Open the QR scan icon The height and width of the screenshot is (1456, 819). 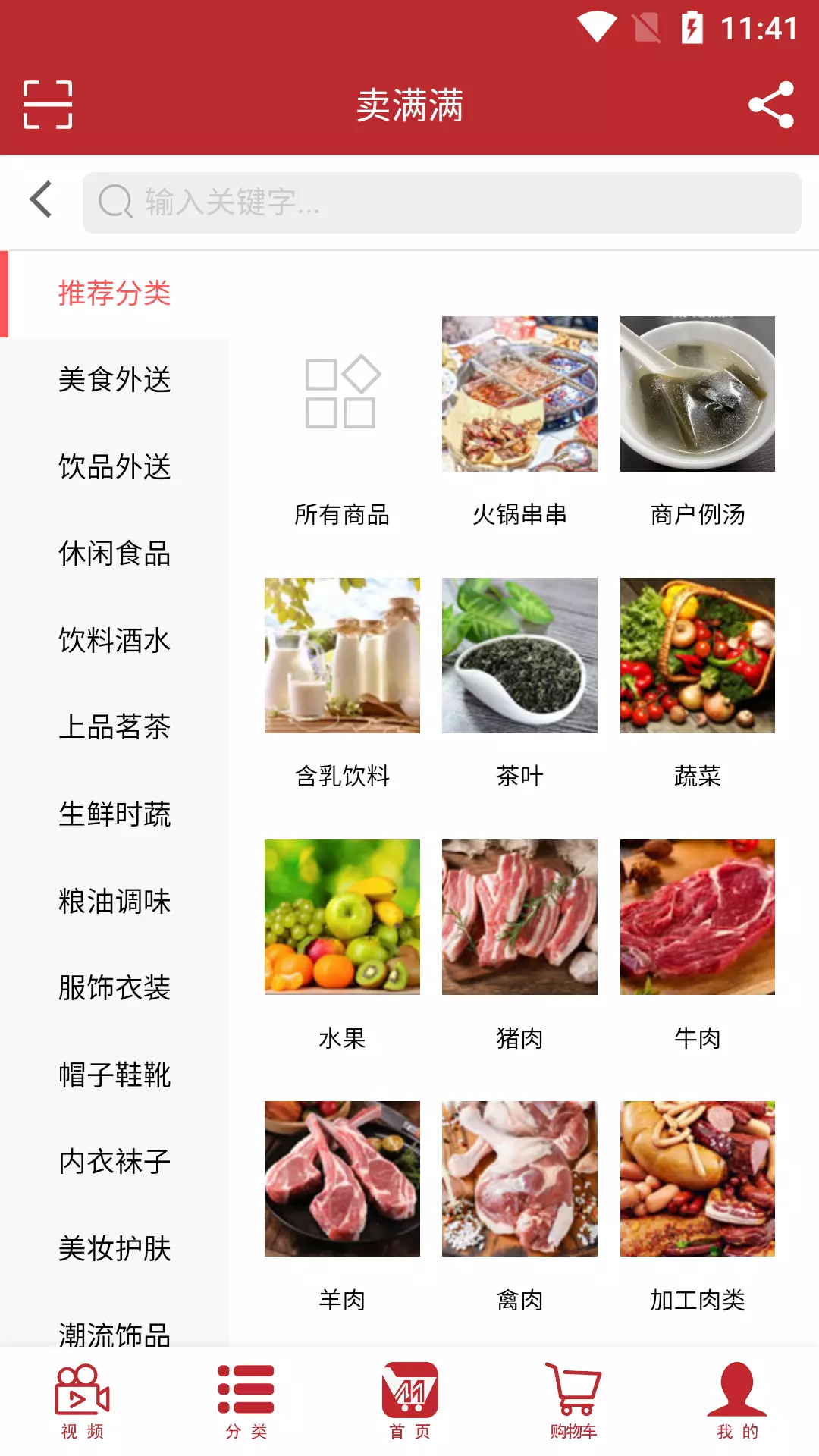[x=48, y=105]
